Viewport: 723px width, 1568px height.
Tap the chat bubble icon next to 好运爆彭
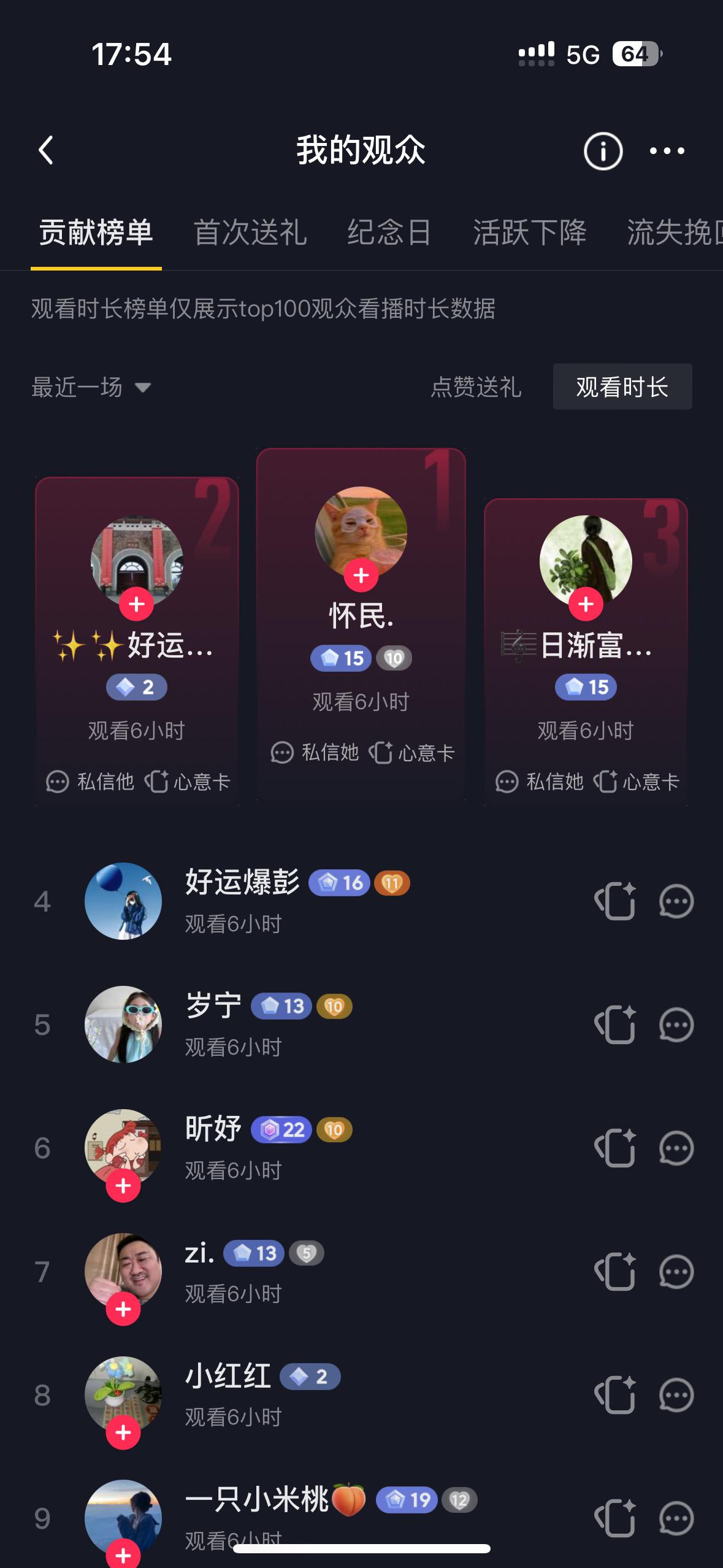tap(676, 901)
